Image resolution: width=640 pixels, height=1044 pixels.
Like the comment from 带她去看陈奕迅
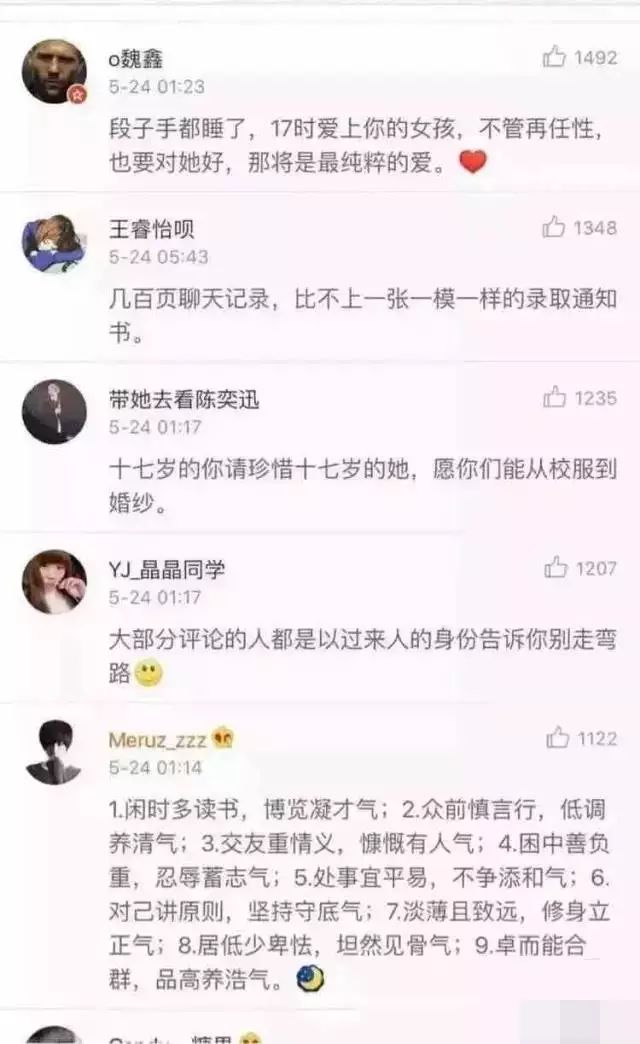click(555, 397)
